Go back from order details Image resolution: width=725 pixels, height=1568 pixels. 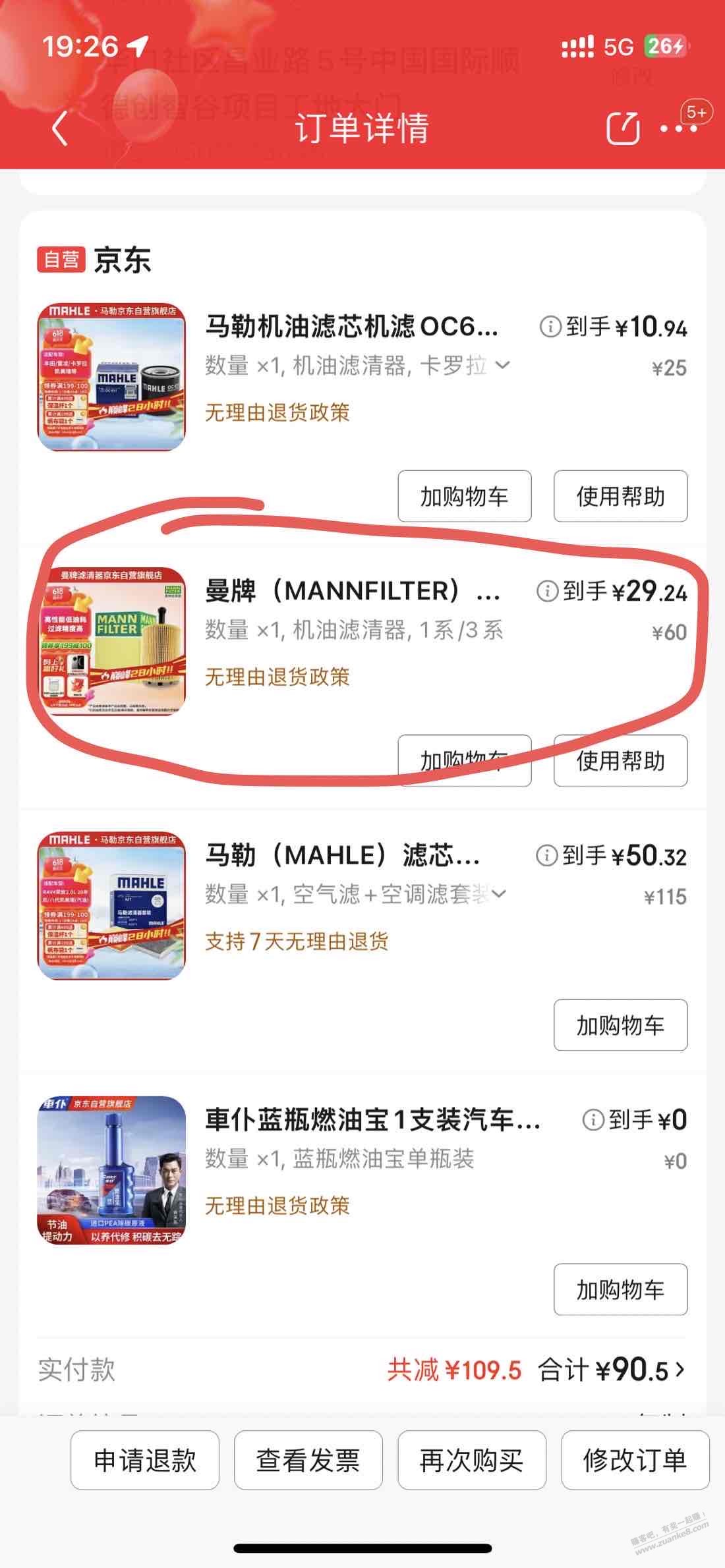click(x=60, y=128)
